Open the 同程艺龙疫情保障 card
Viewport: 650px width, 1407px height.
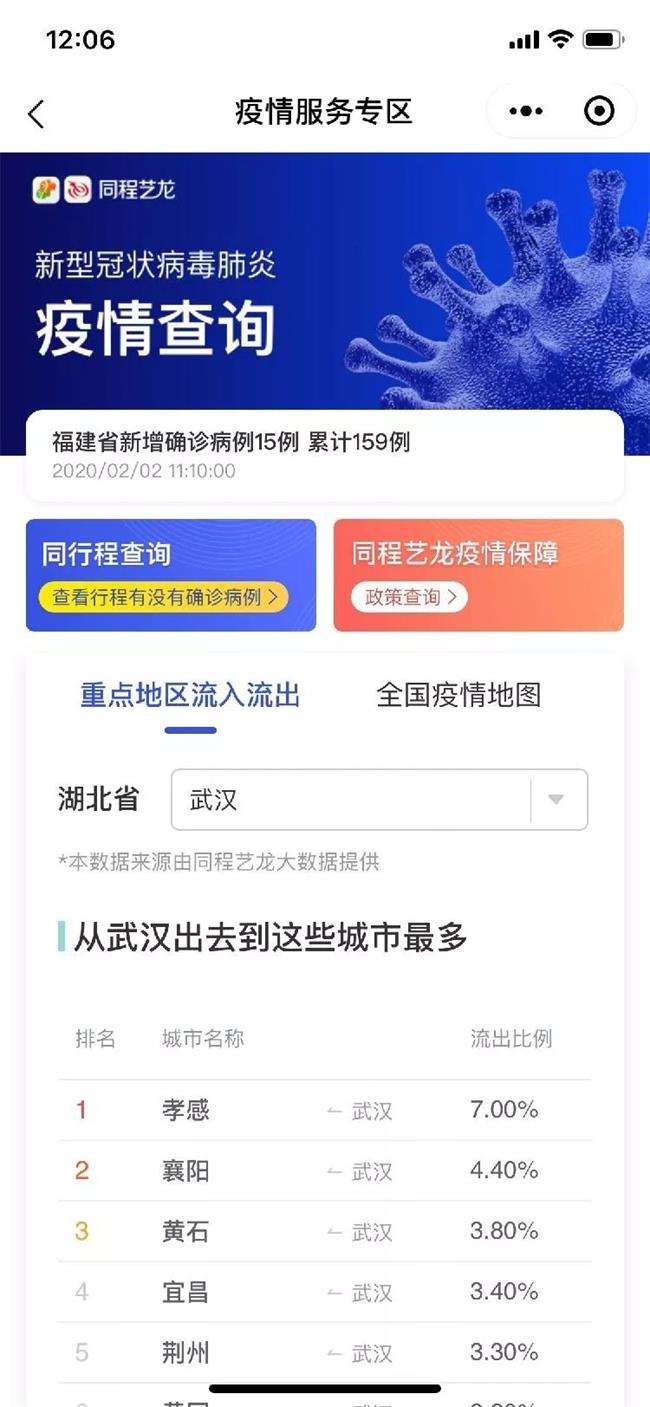pos(478,575)
